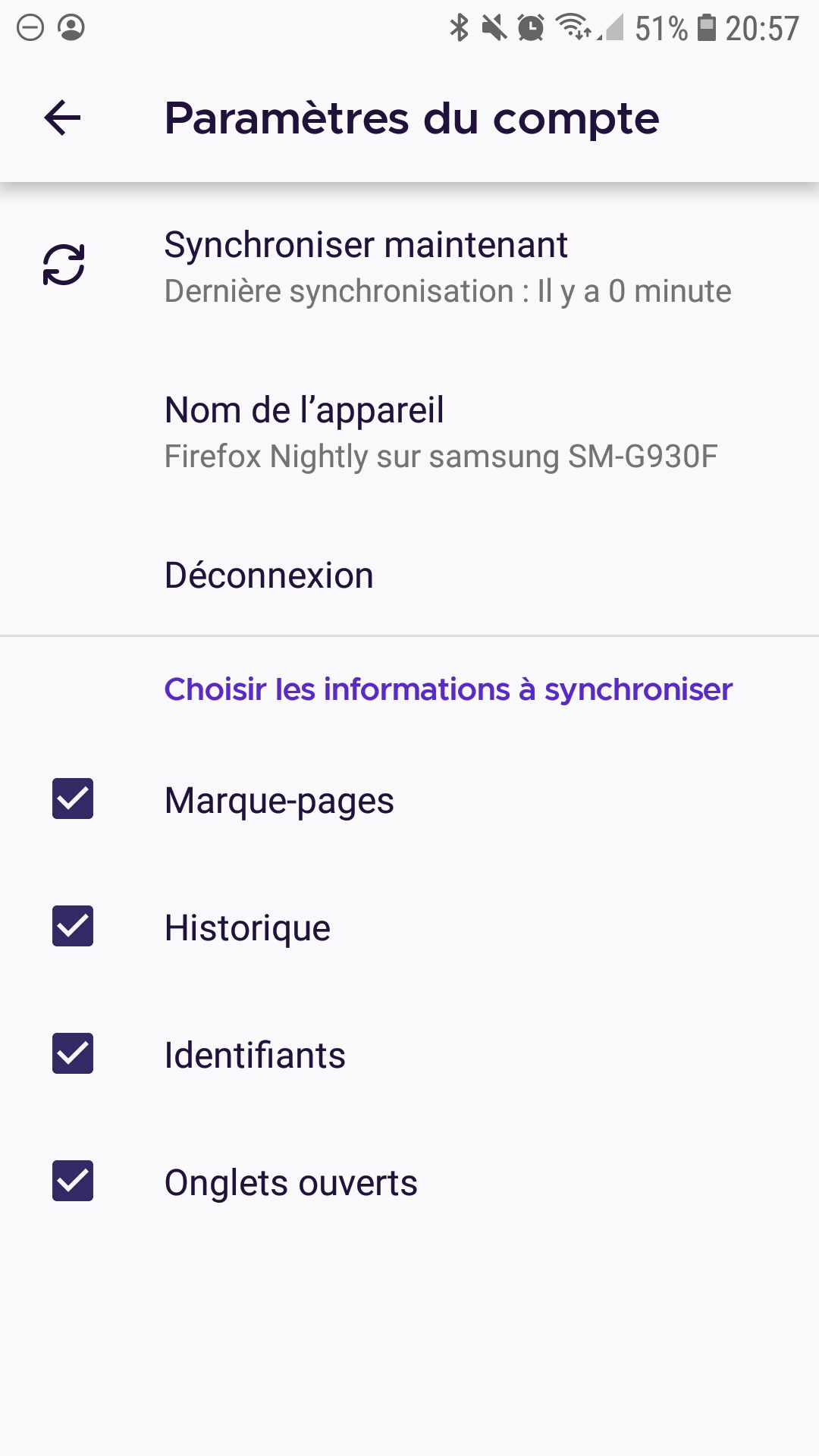Go back using the arrow icon
Screen dimensions: 819x1456
pyautogui.click(x=62, y=118)
